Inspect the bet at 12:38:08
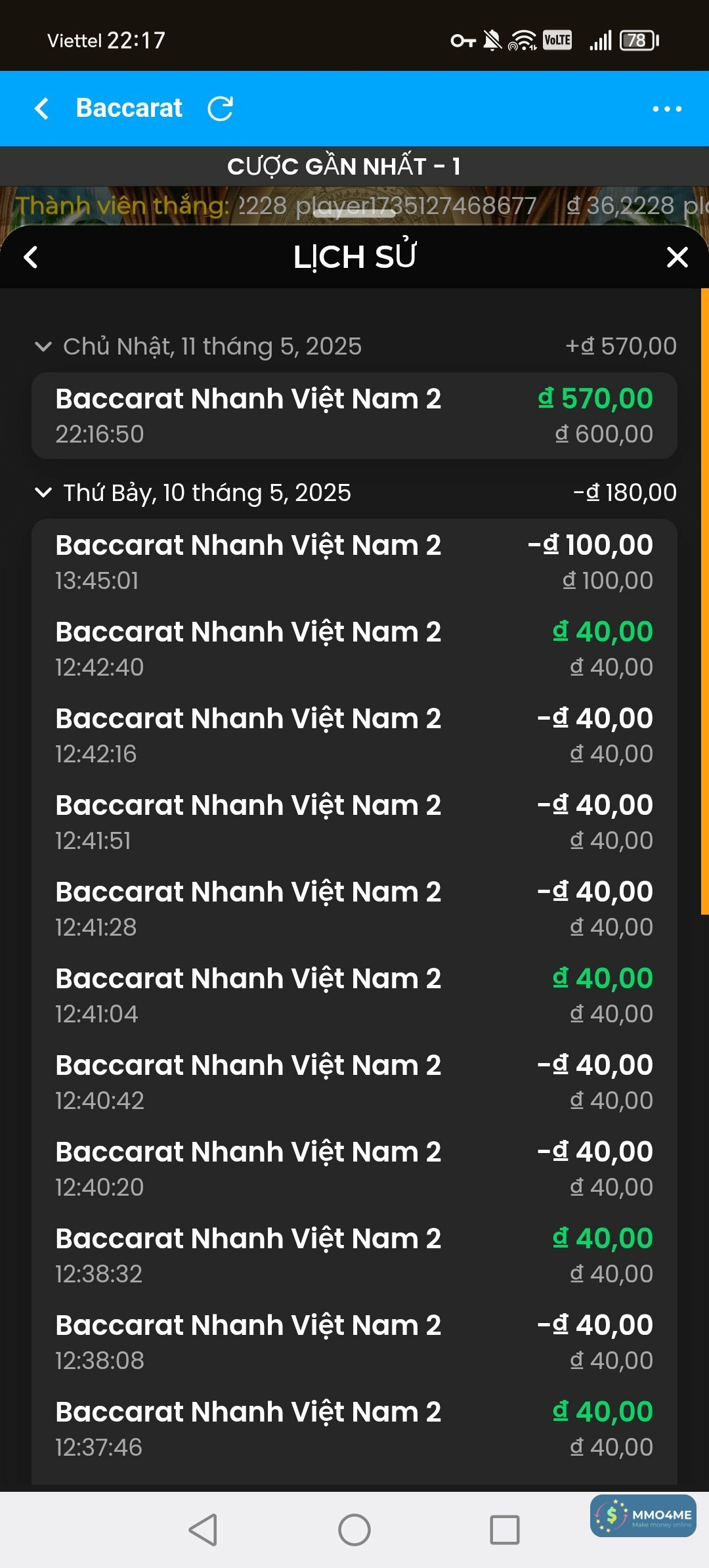The height and width of the screenshot is (1568, 709). tap(354, 1342)
